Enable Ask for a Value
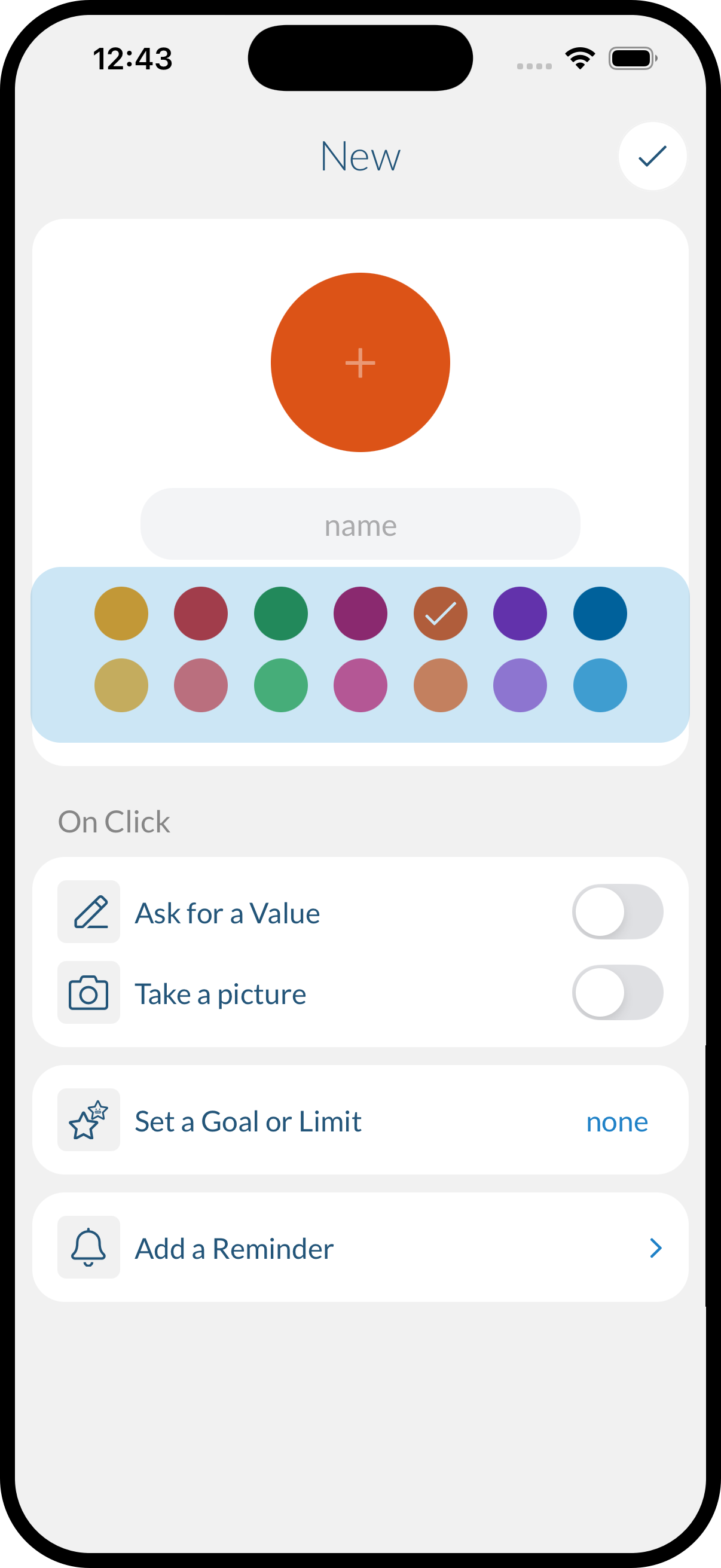Viewport: 721px width, 1568px height. click(618, 912)
